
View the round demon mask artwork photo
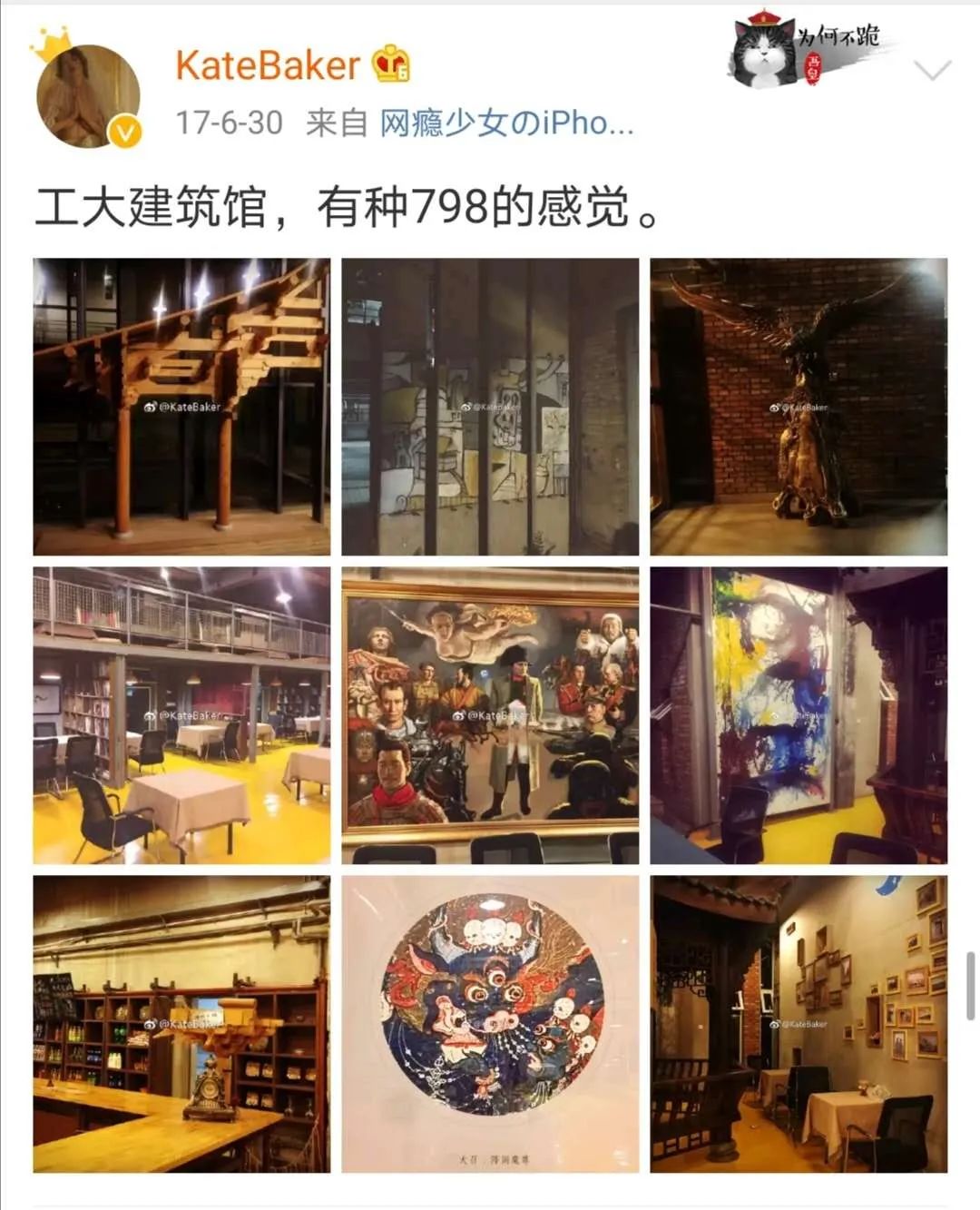(x=490, y=1024)
